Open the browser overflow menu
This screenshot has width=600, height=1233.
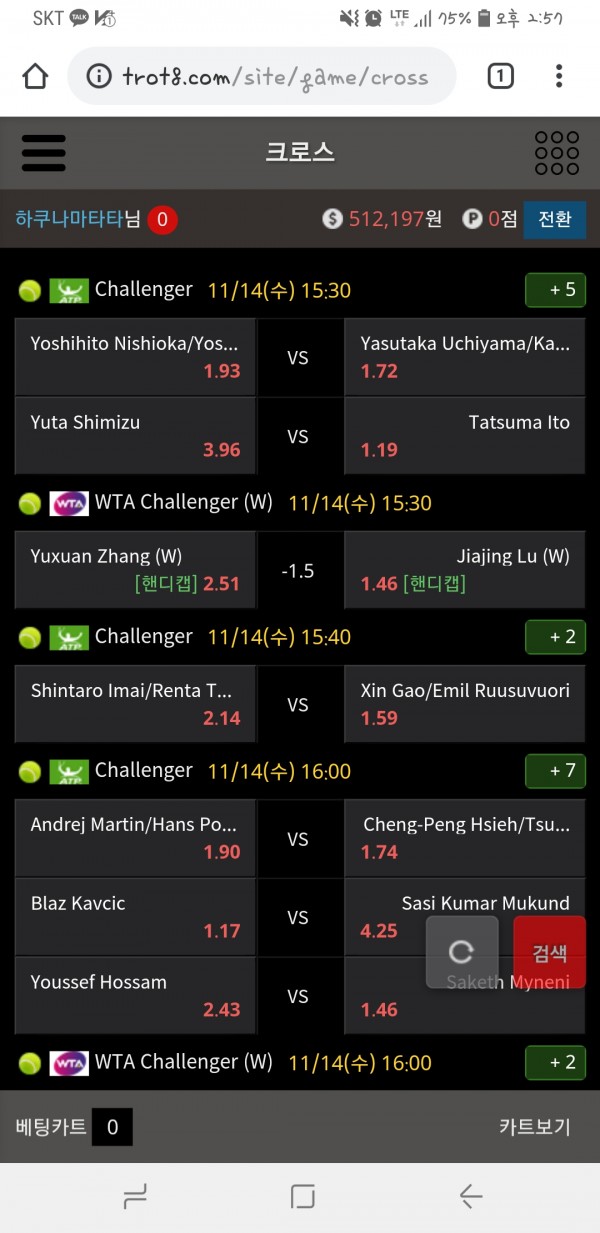point(558,76)
